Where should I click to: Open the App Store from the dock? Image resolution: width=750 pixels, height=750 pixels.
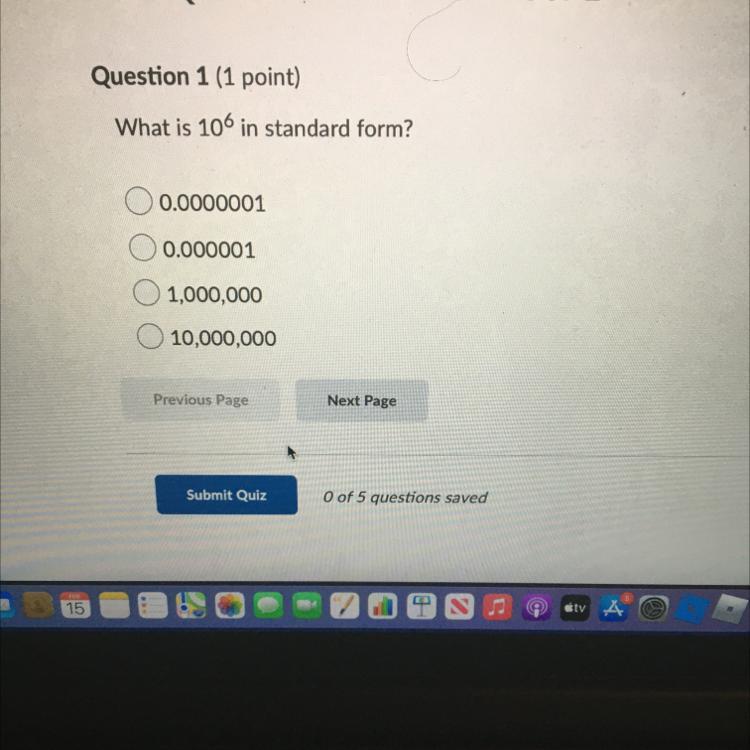tap(614, 608)
